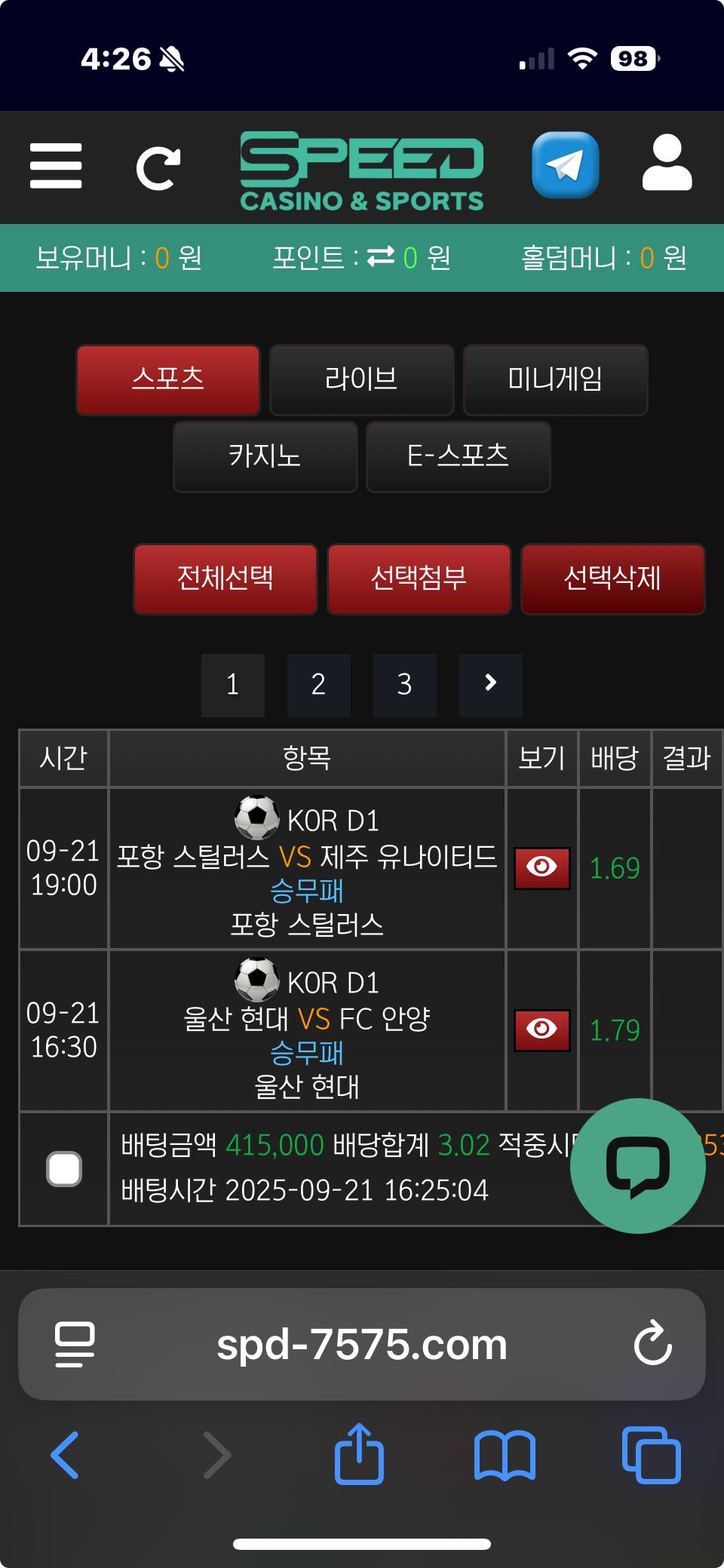View details for 포항 스틸러스 match
This screenshot has width=724, height=1568.
[542, 868]
